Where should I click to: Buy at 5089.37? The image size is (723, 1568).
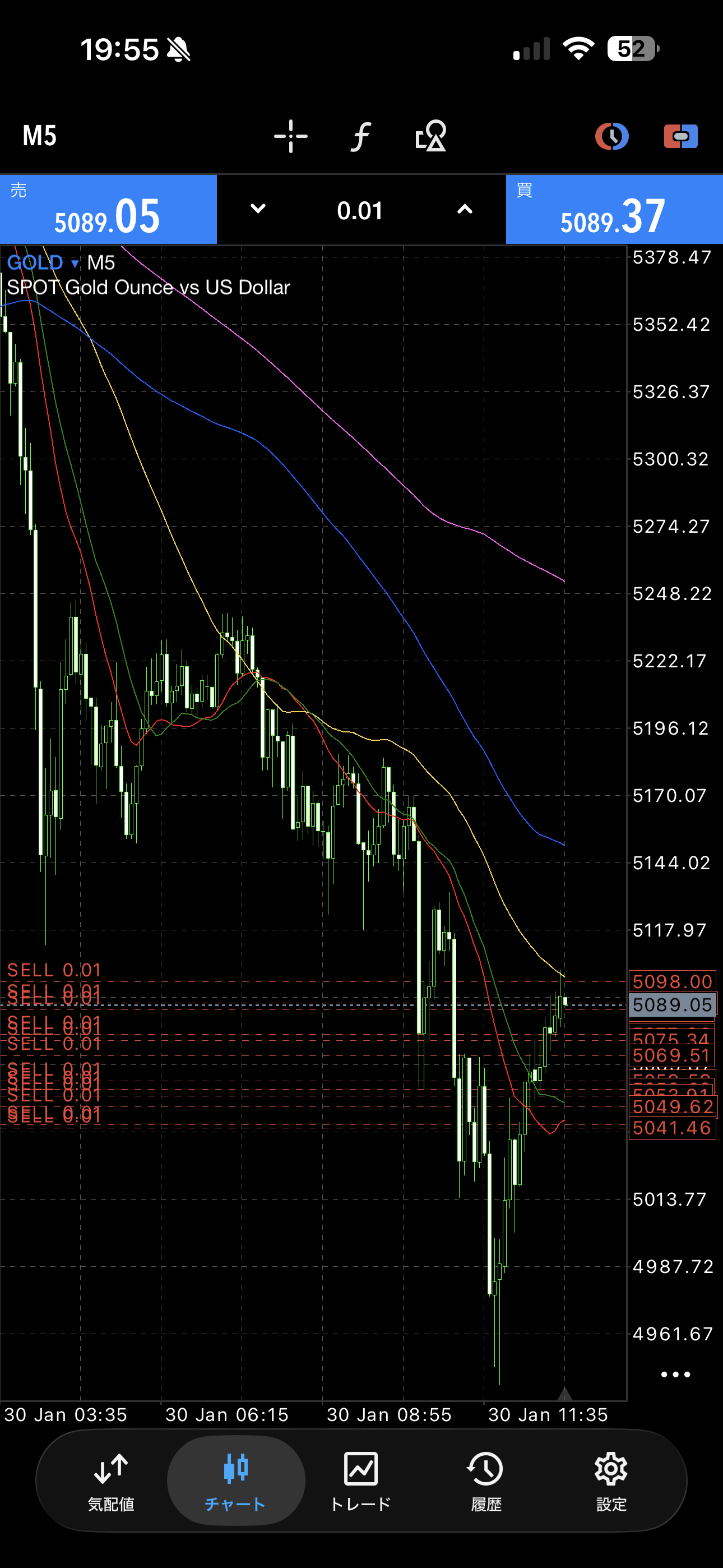coord(614,210)
